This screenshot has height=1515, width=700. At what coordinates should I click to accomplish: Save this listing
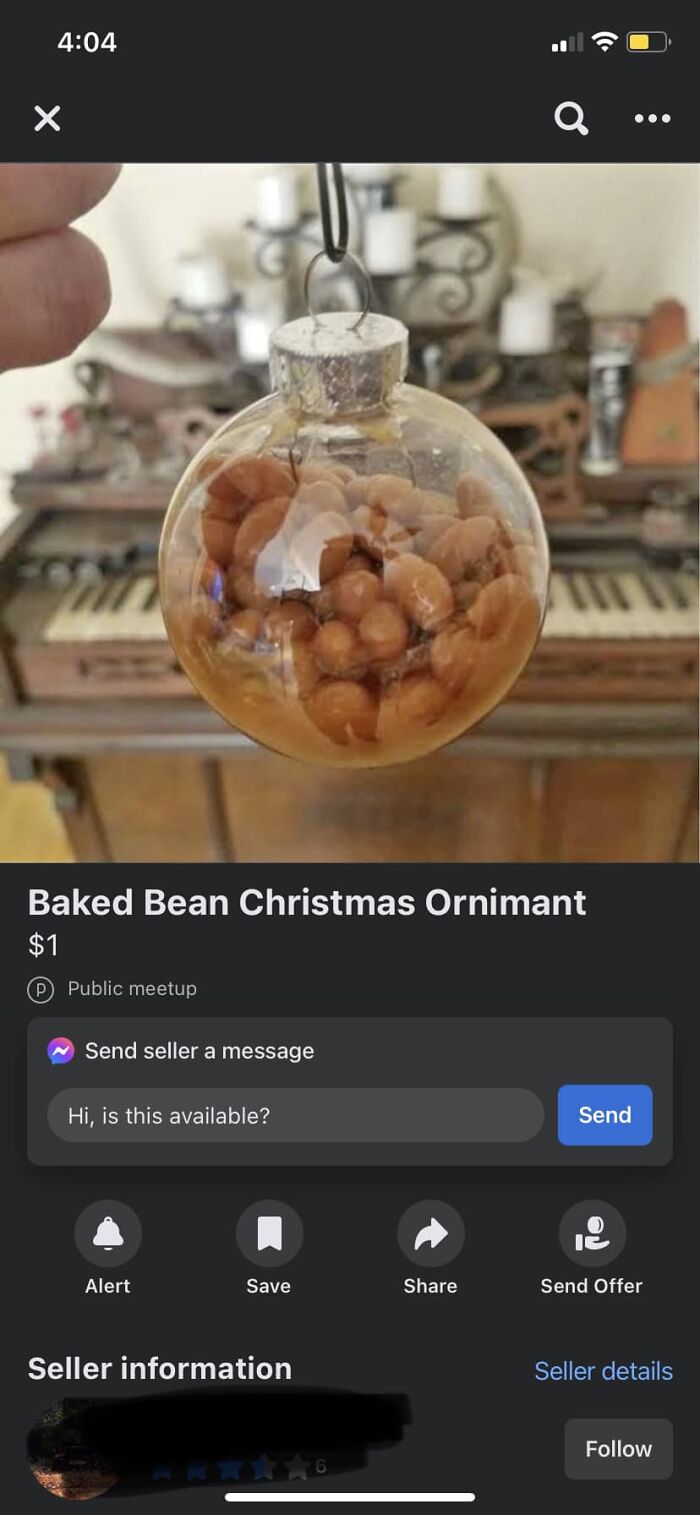[x=269, y=1234]
